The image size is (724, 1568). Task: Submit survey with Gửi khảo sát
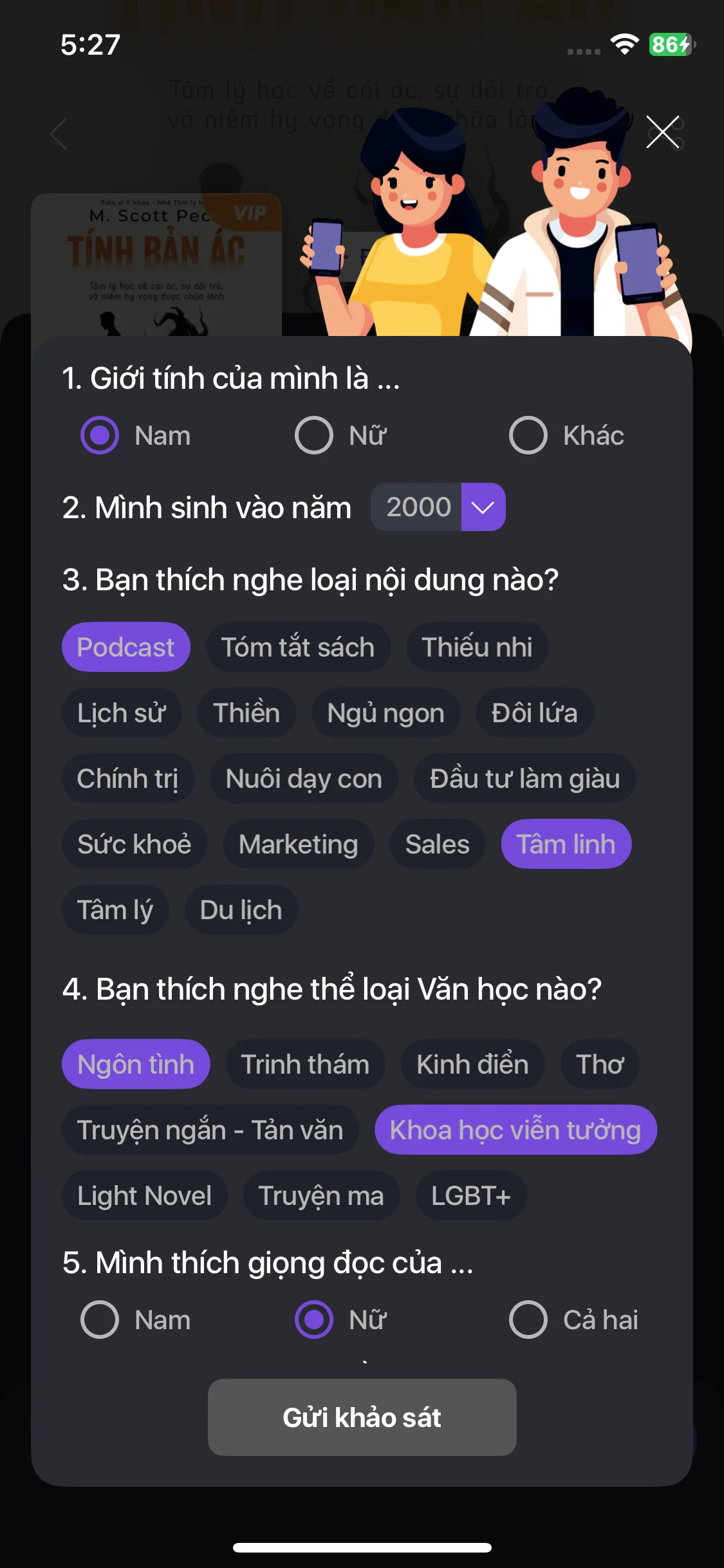362,1417
